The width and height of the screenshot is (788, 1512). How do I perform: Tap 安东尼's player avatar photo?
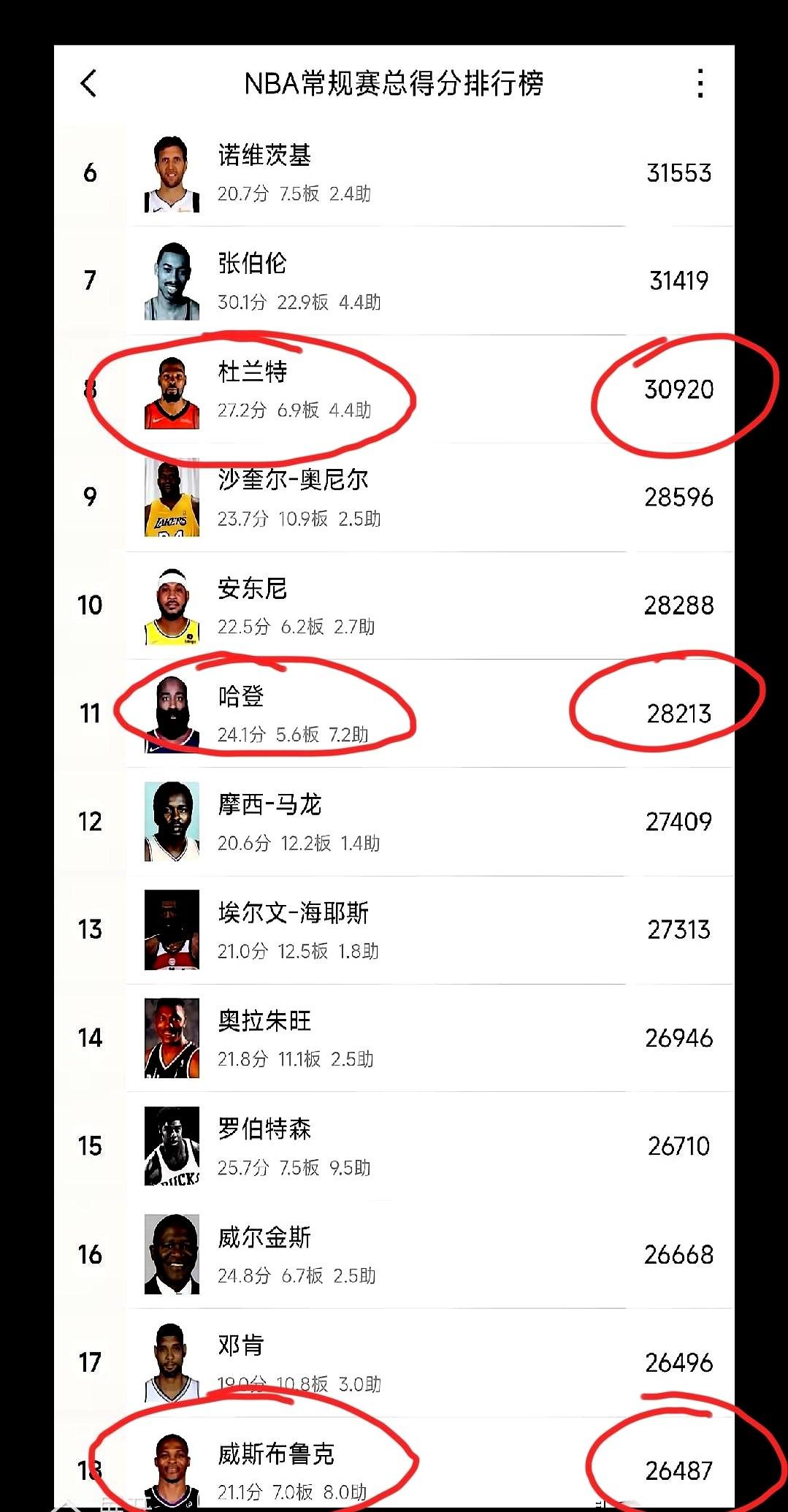(172, 605)
